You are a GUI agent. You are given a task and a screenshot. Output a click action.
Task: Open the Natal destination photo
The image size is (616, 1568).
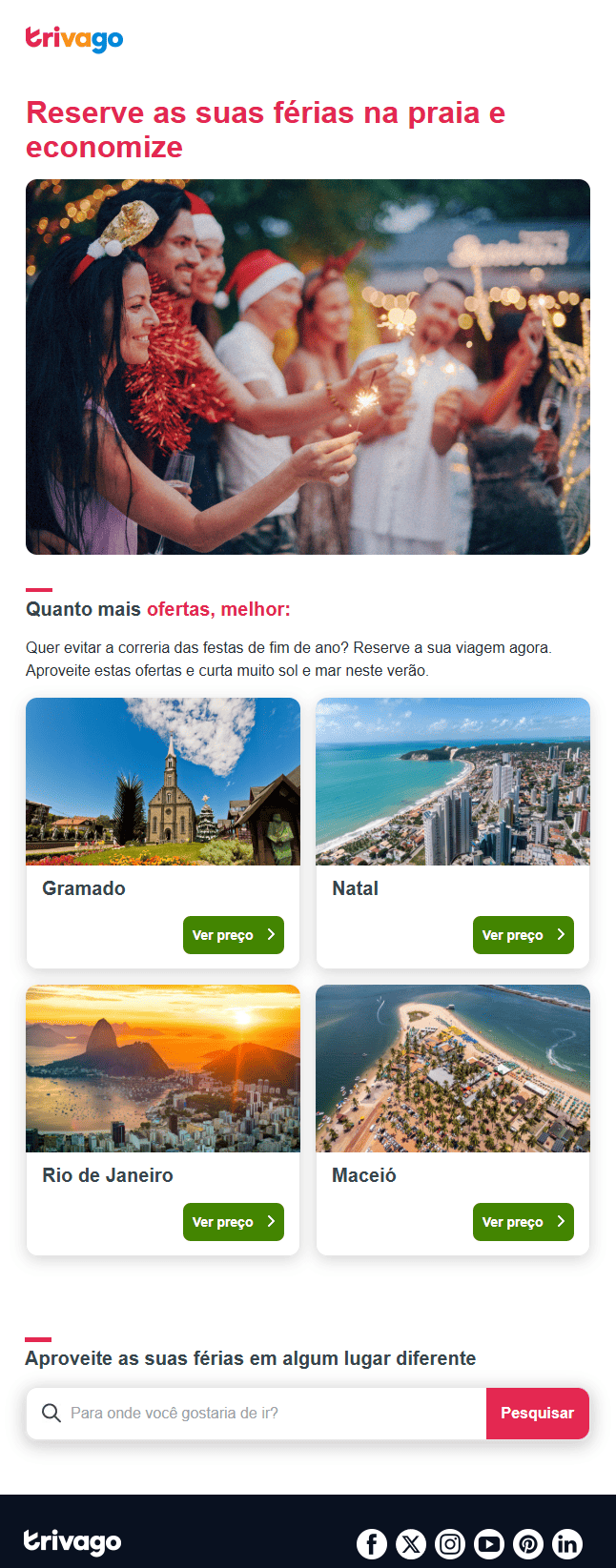453,782
